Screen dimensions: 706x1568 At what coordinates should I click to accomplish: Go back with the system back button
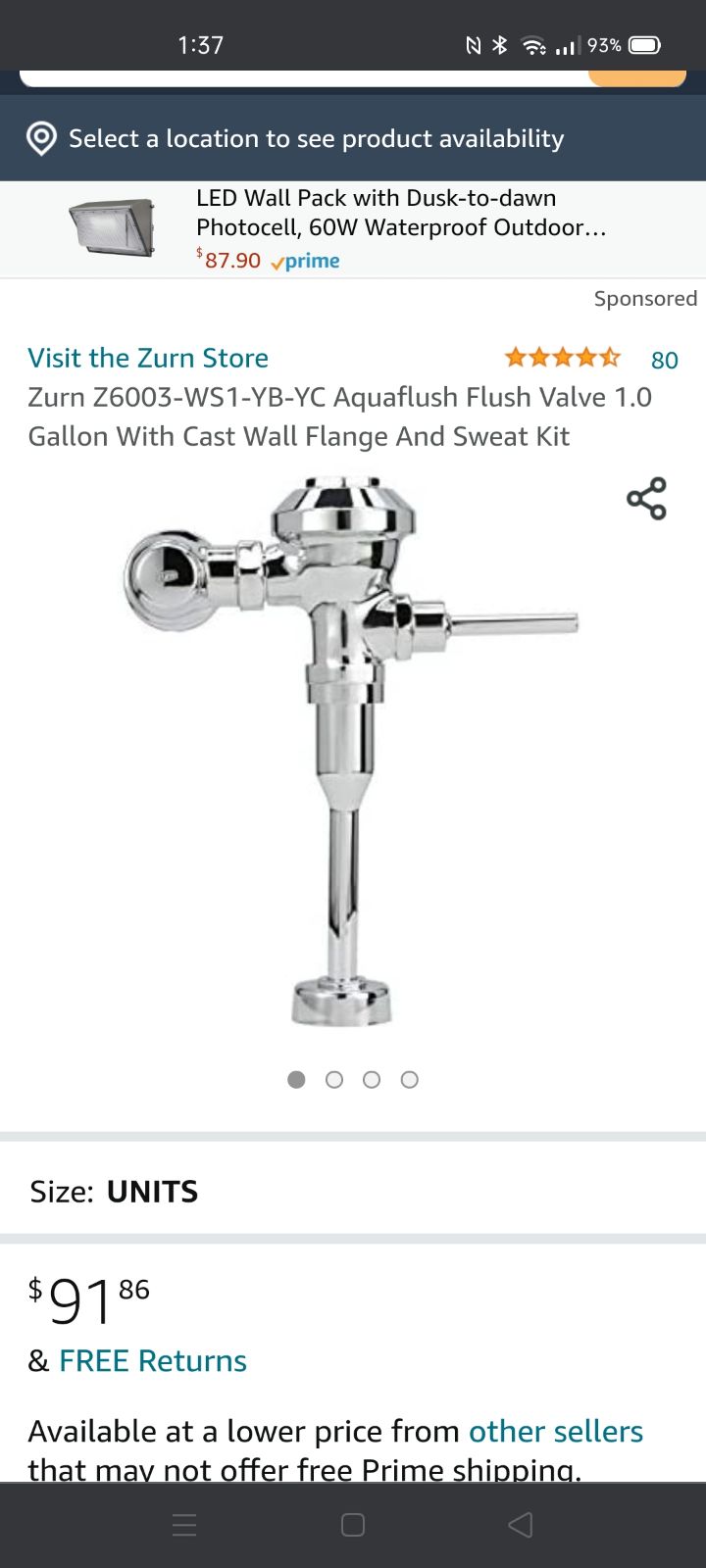coord(521,1525)
